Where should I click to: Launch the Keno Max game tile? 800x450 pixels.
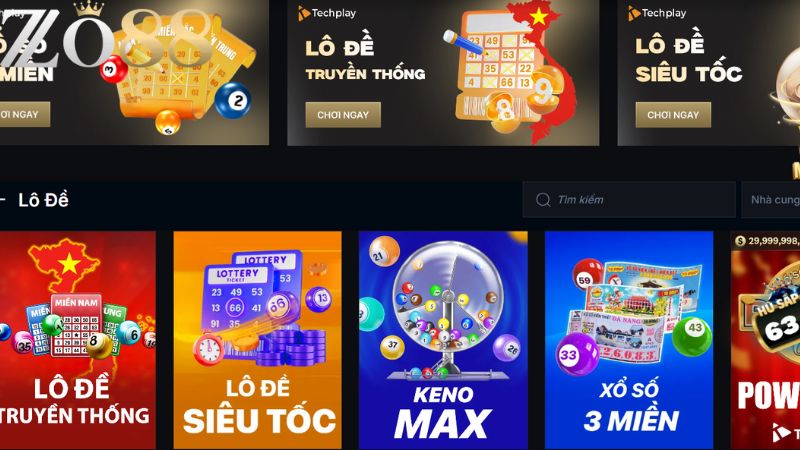click(x=443, y=340)
